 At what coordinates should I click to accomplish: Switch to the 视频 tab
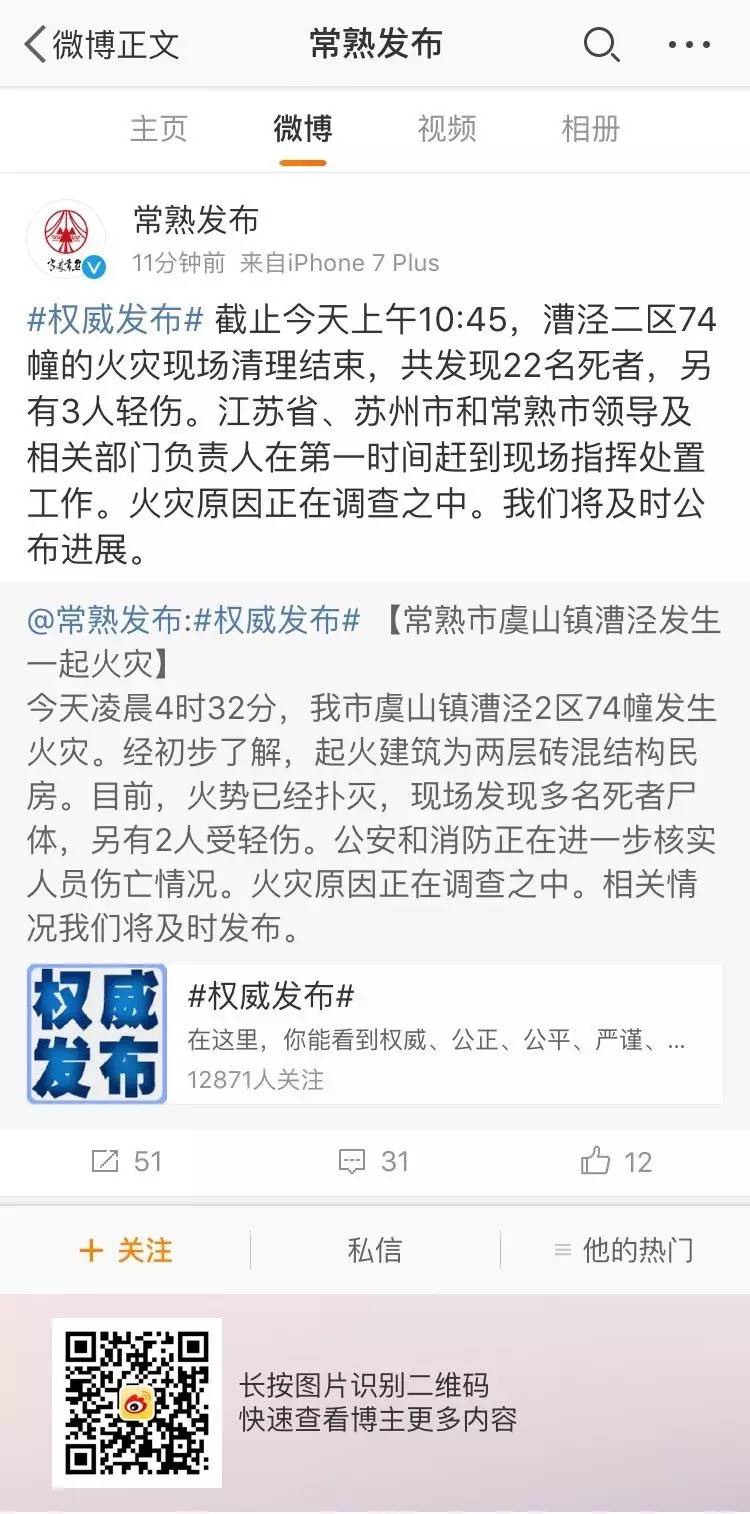[447, 129]
